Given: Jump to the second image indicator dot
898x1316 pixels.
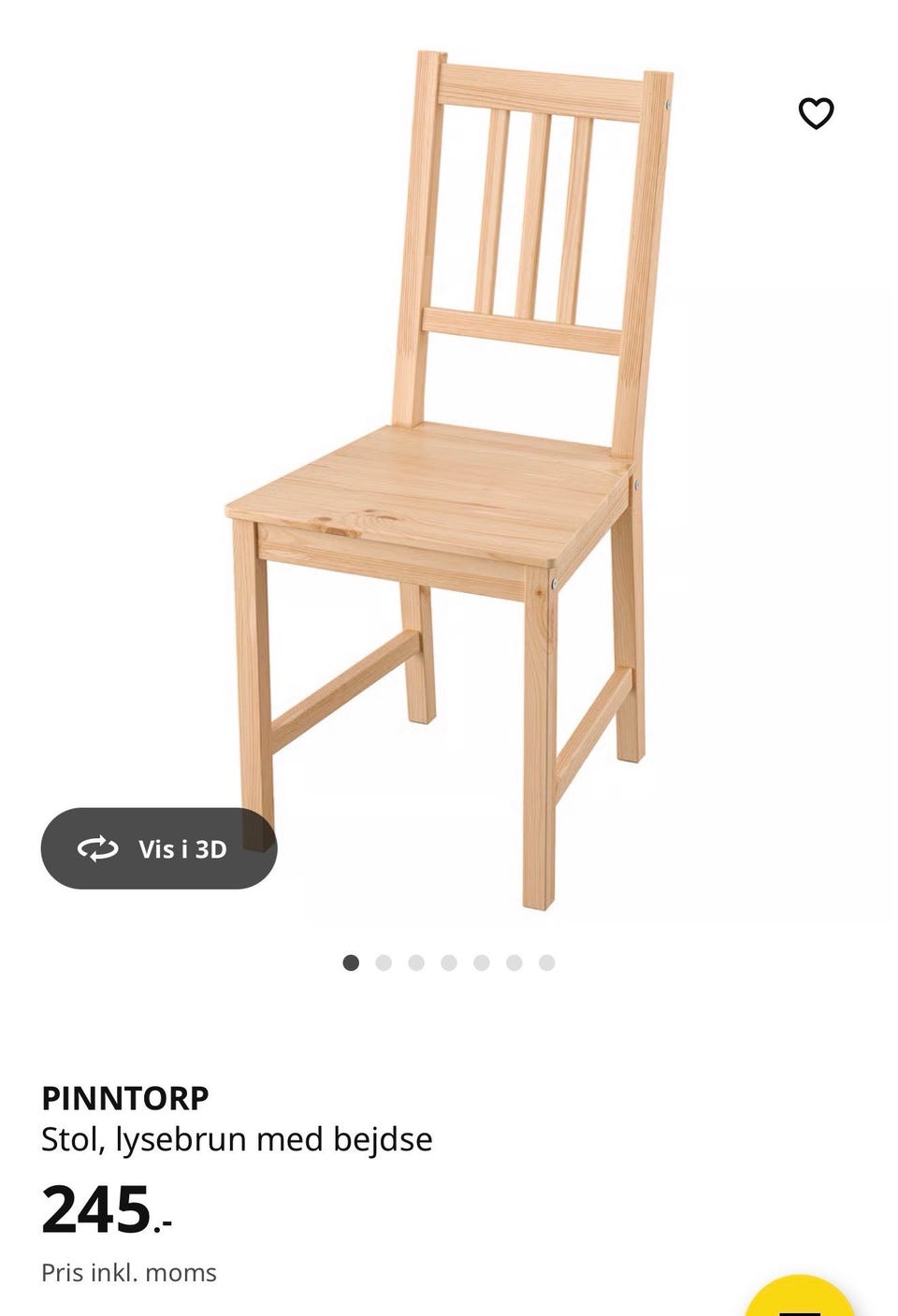Looking at the screenshot, I should (384, 962).
